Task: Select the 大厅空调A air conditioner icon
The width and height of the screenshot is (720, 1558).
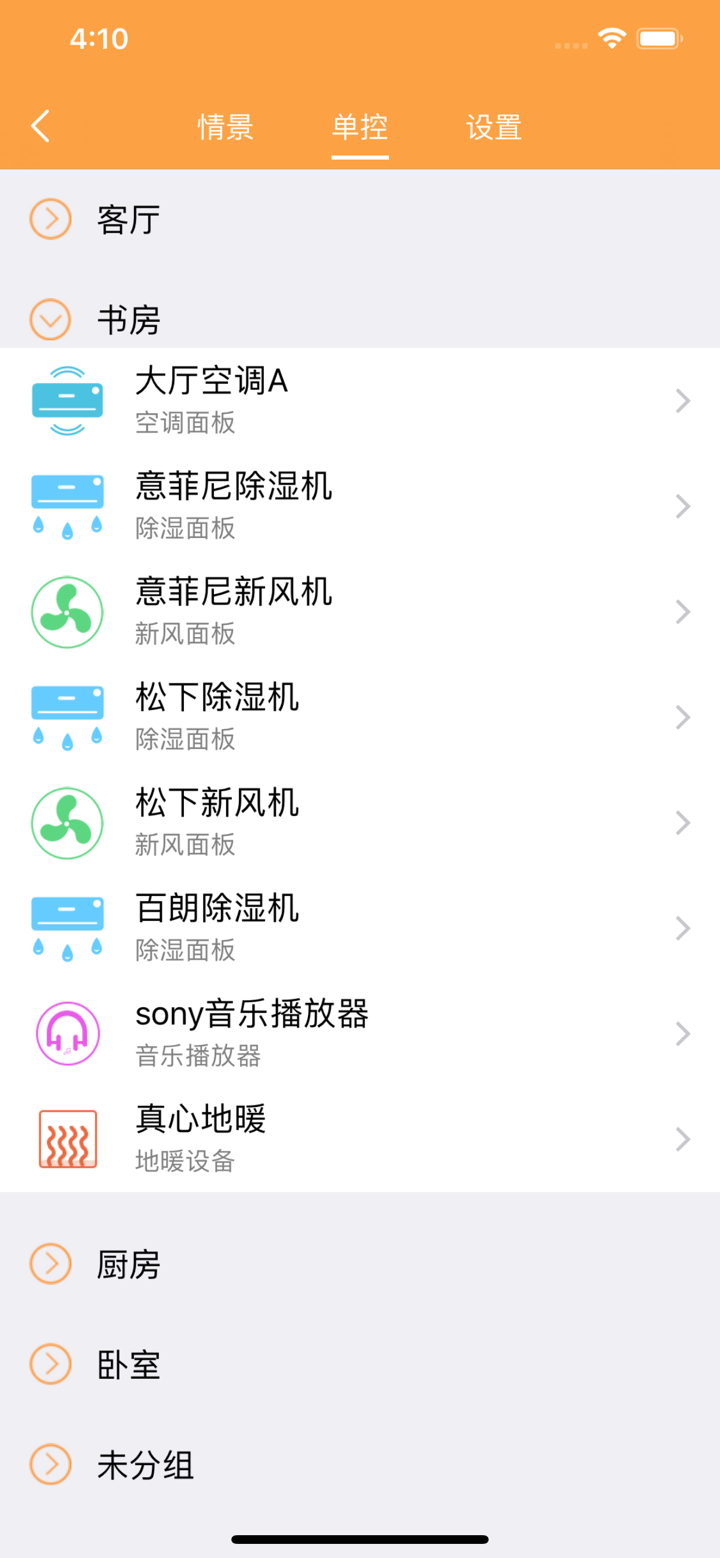Action: tap(67, 398)
